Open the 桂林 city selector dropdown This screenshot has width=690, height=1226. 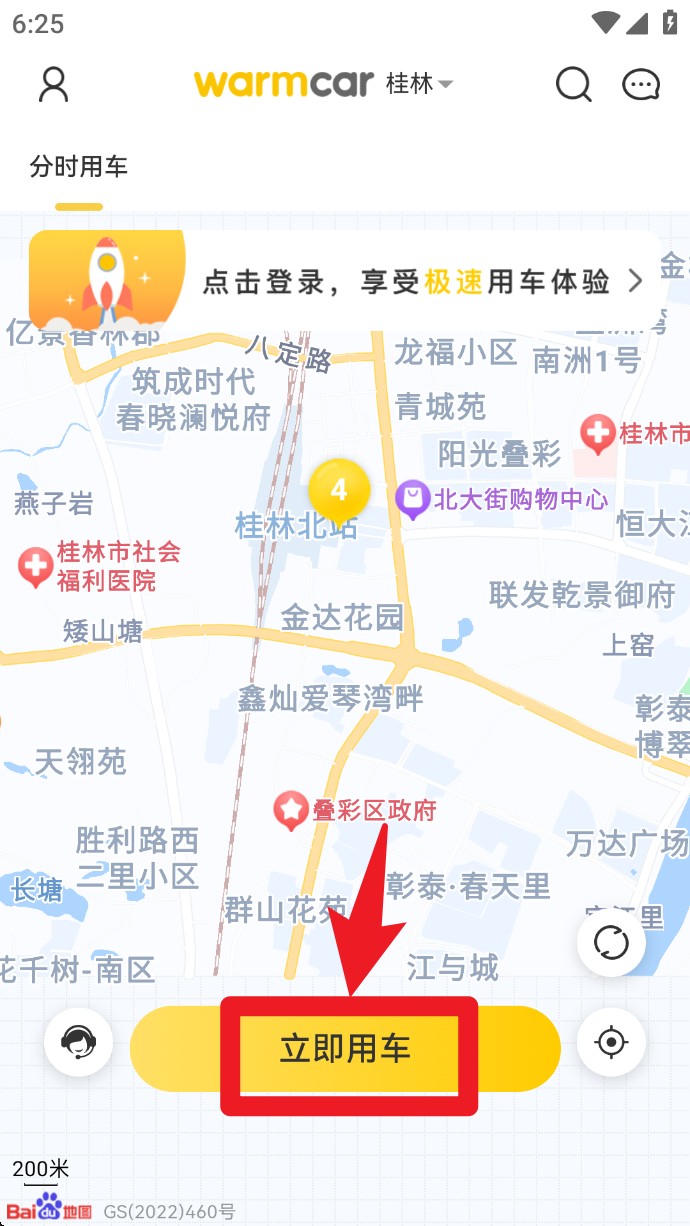(x=419, y=84)
